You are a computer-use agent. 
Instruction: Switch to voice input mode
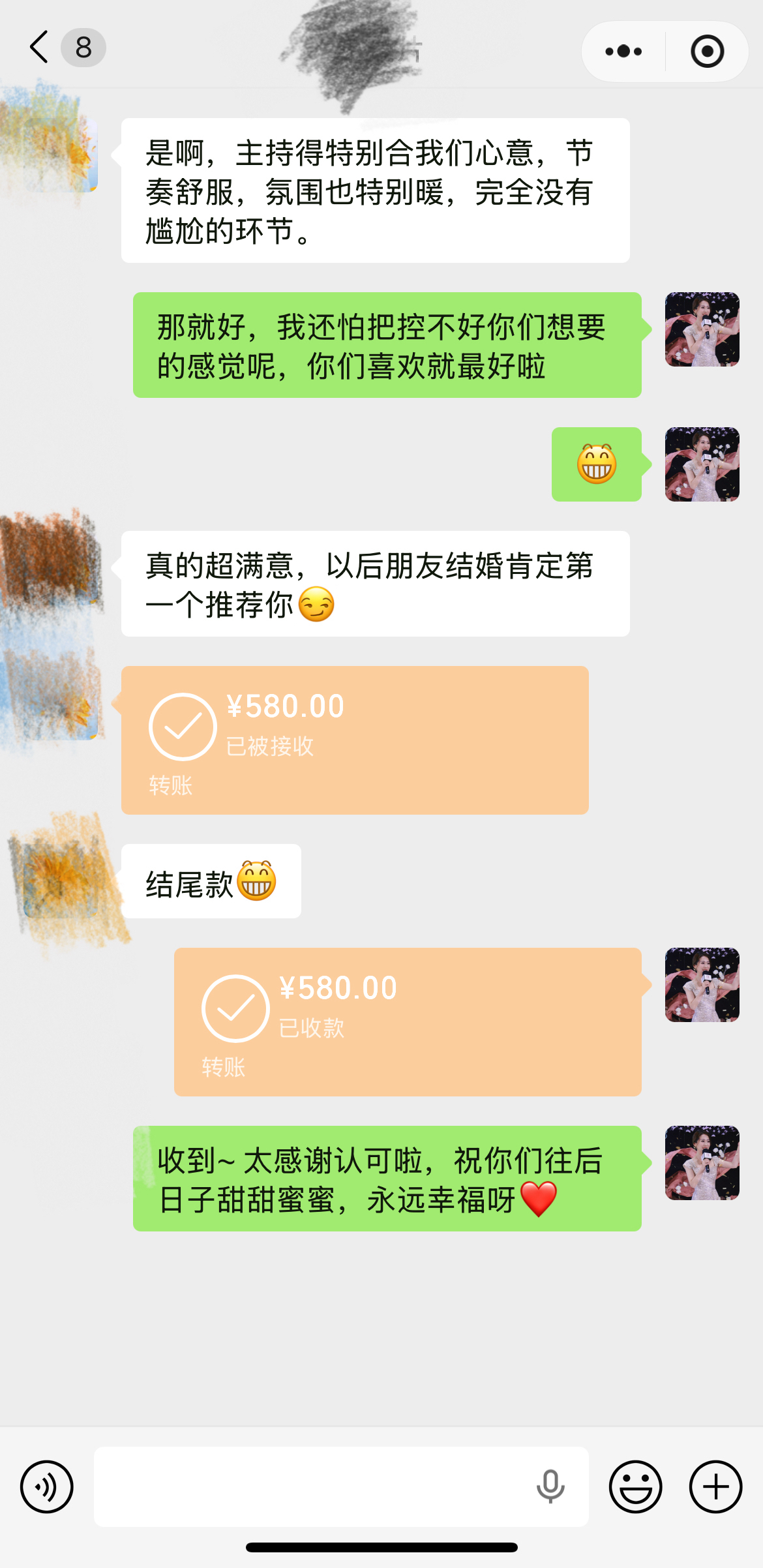pyautogui.click(x=47, y=1486)
